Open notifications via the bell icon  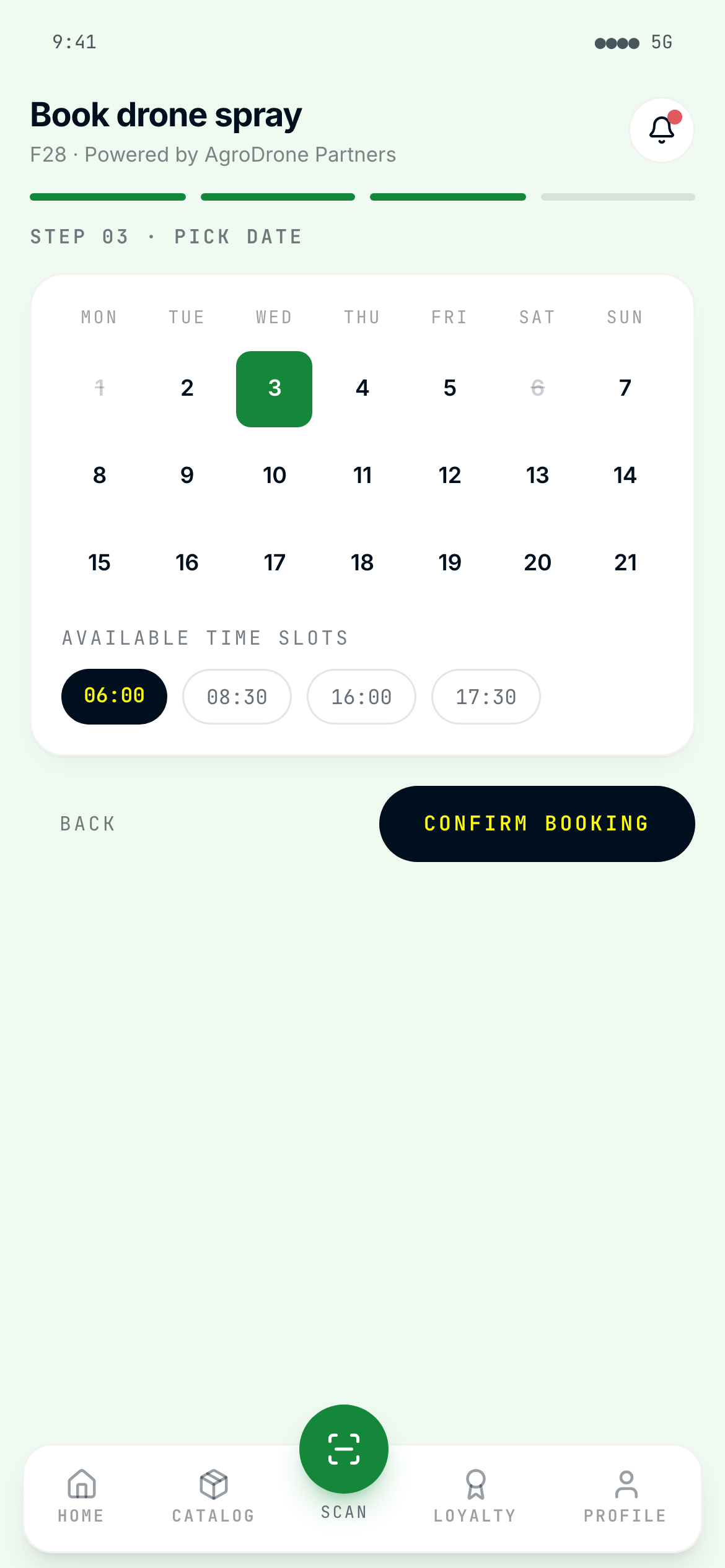click(661, 129)
